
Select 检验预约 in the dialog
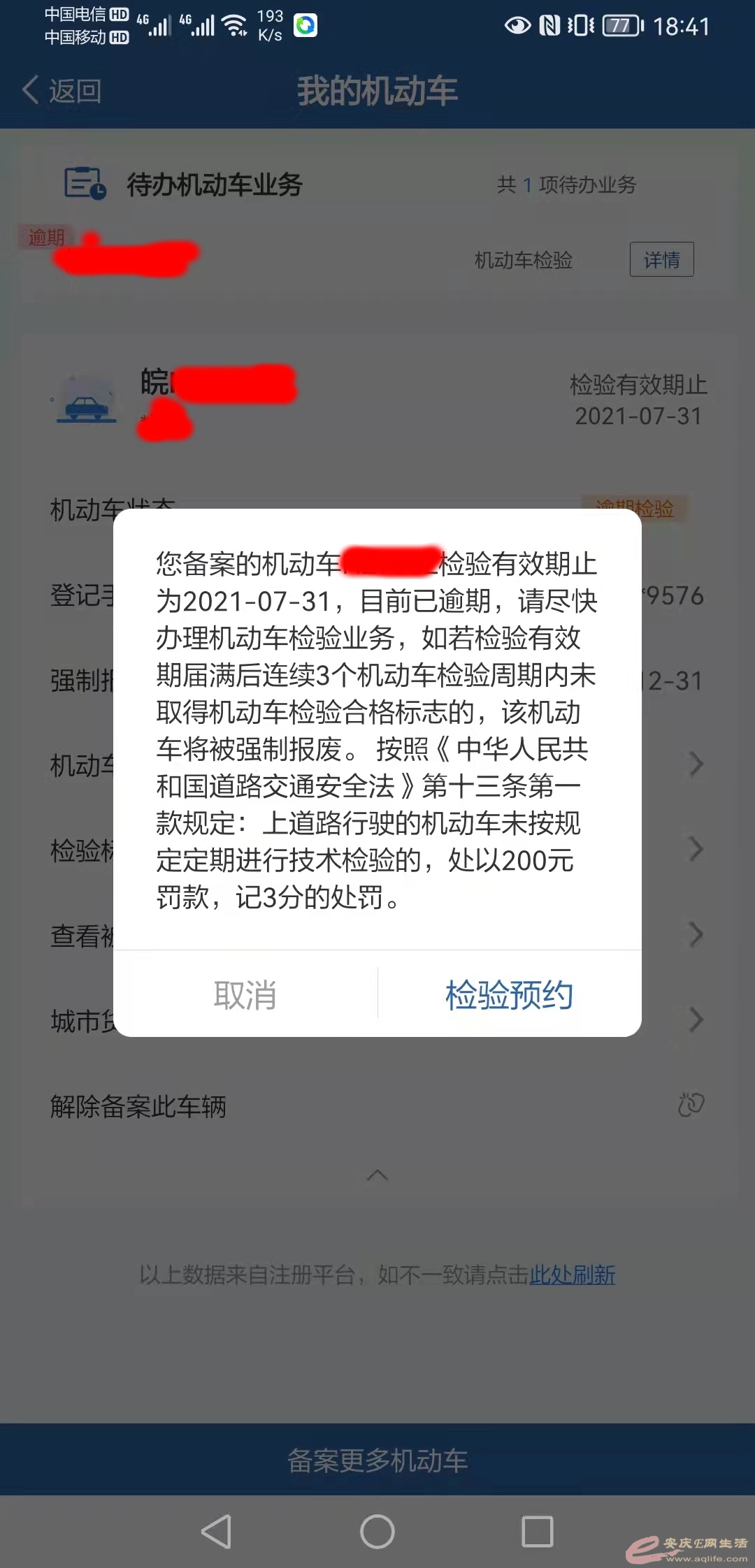coord(509,994)
